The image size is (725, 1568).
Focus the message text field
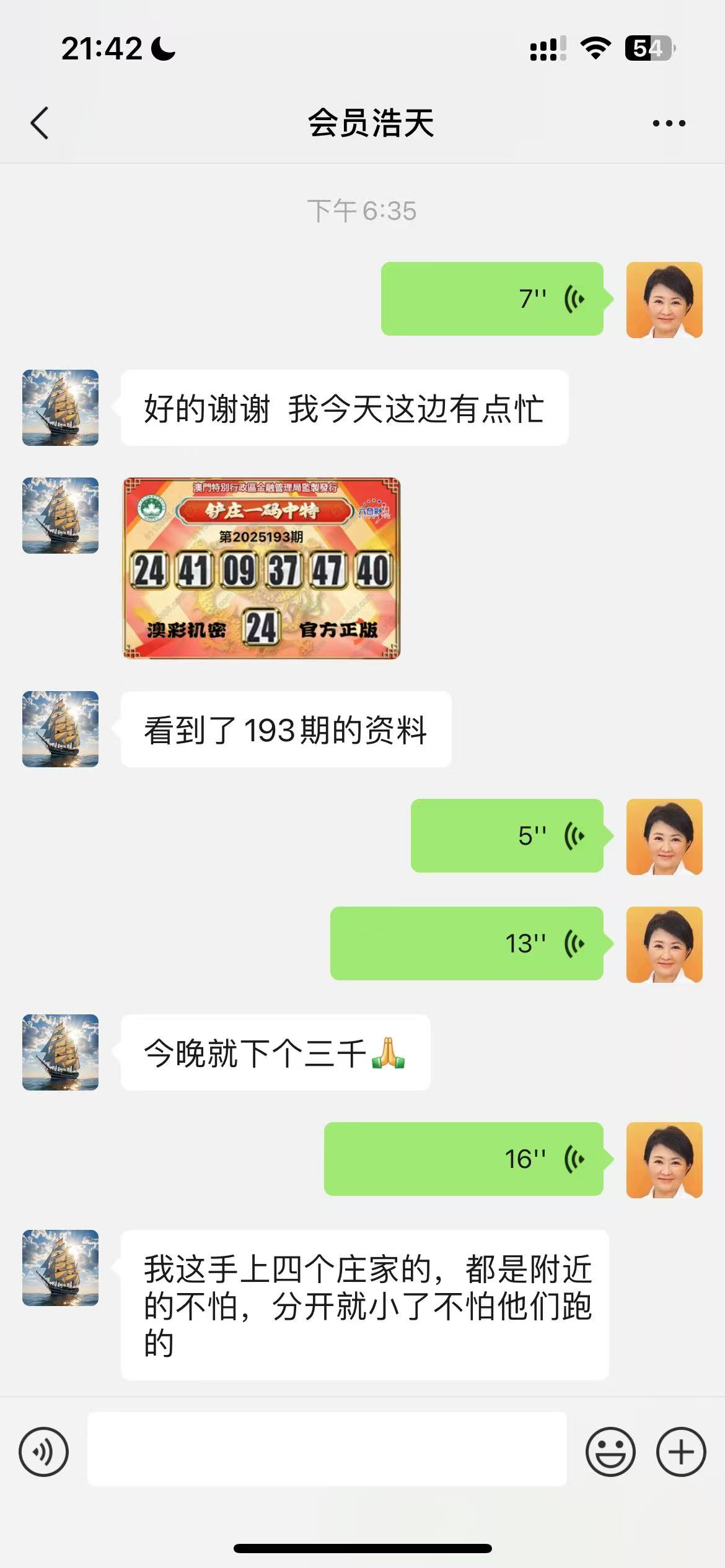327,1449
